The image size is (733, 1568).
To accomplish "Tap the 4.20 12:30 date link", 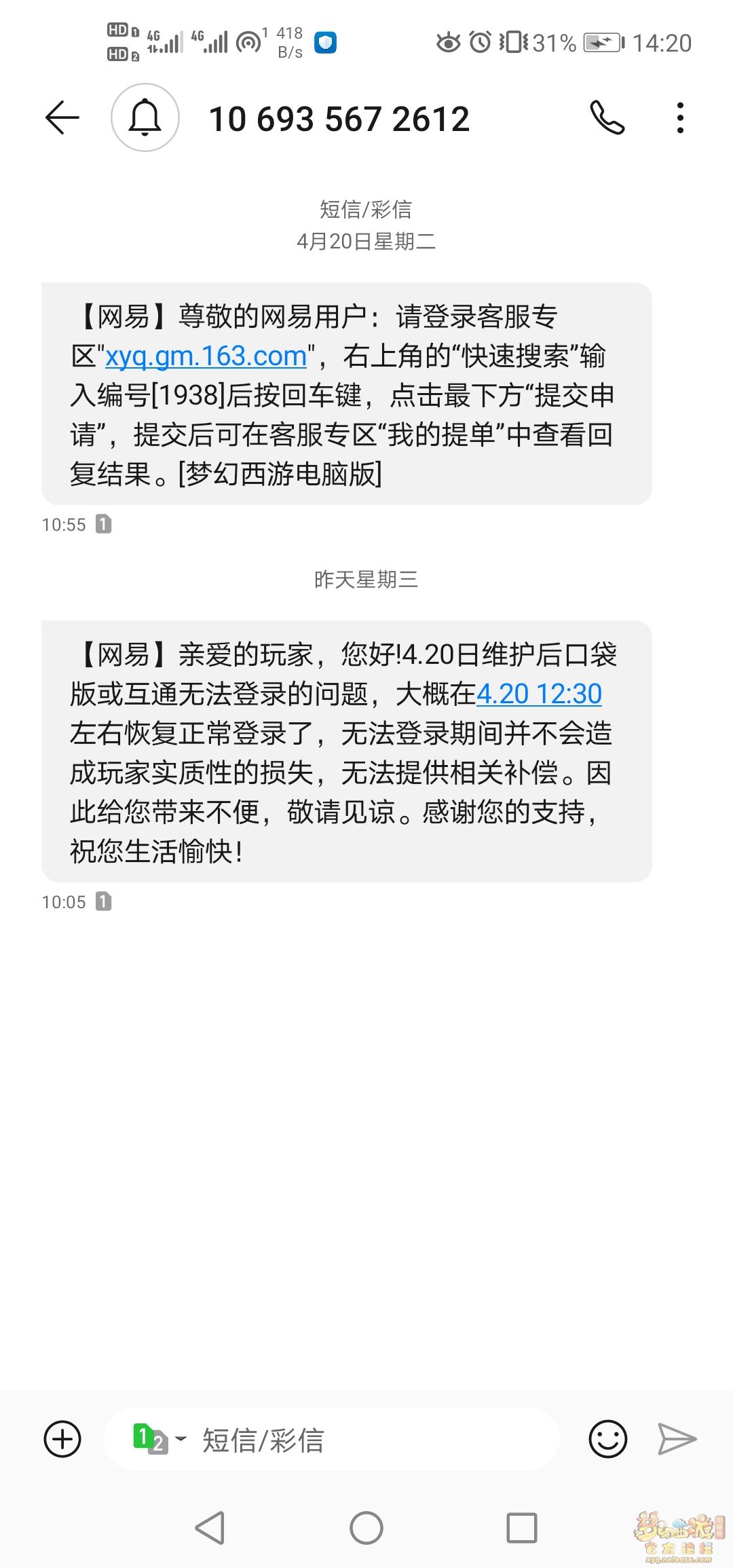I will tap(539, 694).
